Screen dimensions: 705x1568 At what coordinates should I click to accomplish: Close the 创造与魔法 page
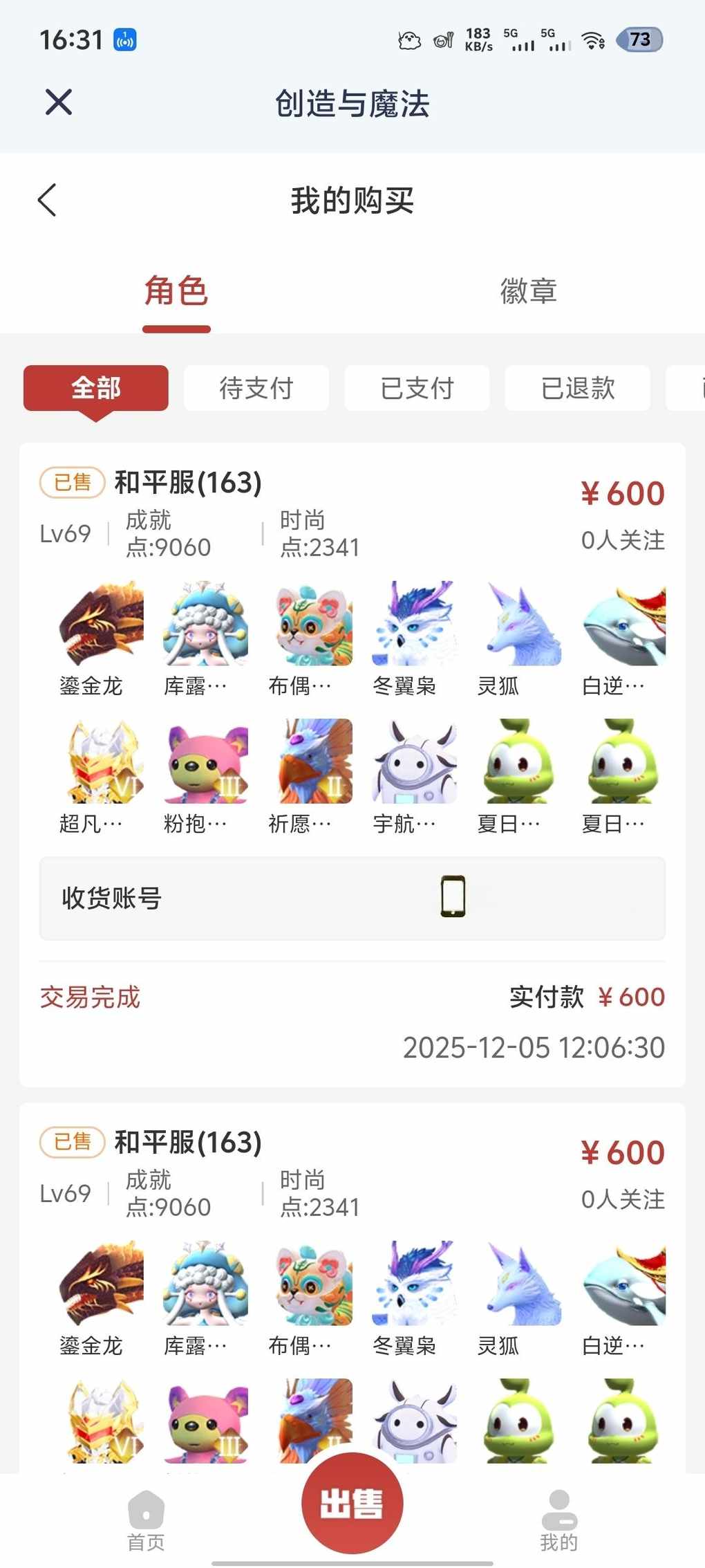pyautogui.click(x=59, y=102)
